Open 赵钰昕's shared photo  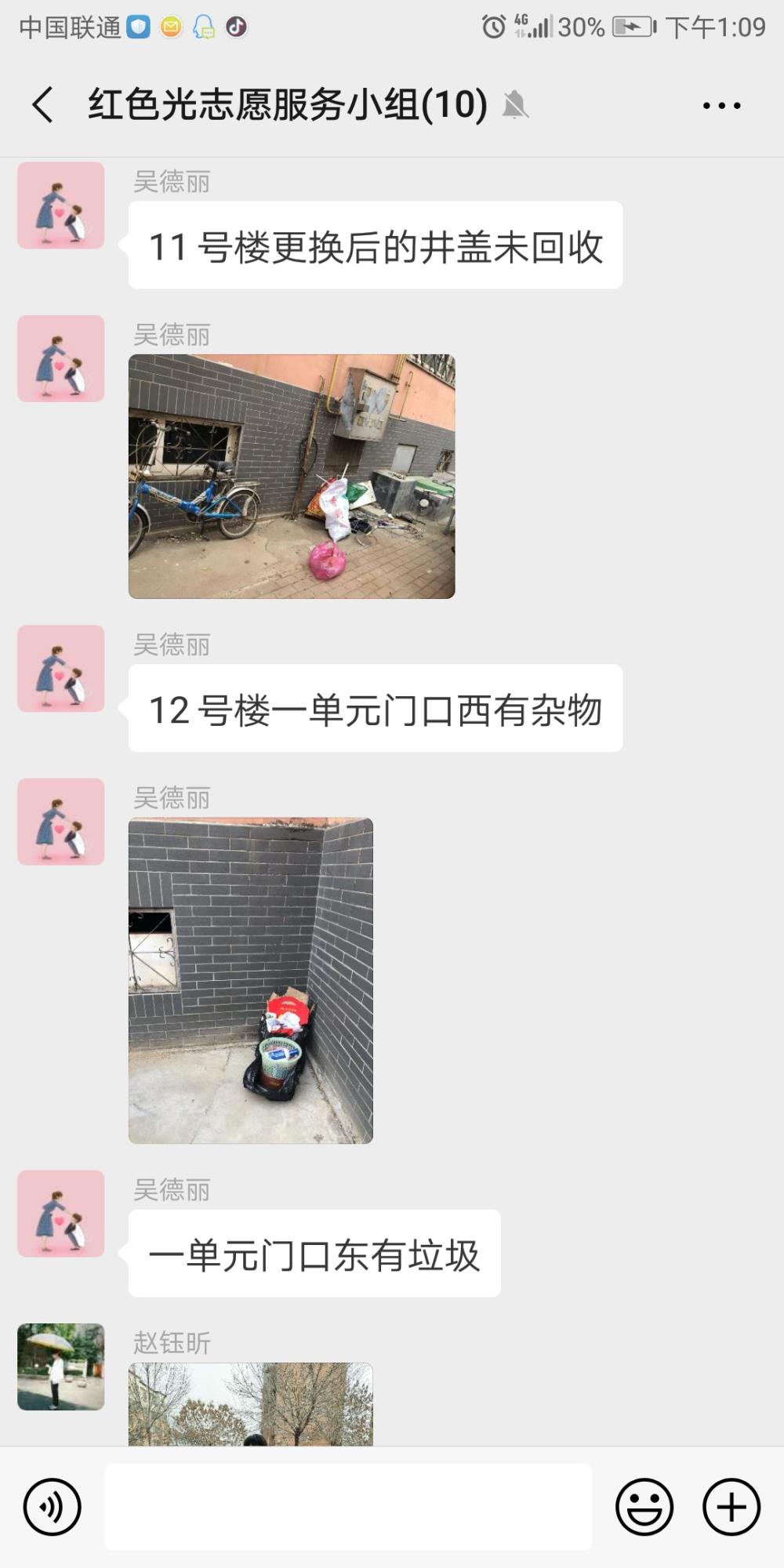pos(251,1404)
